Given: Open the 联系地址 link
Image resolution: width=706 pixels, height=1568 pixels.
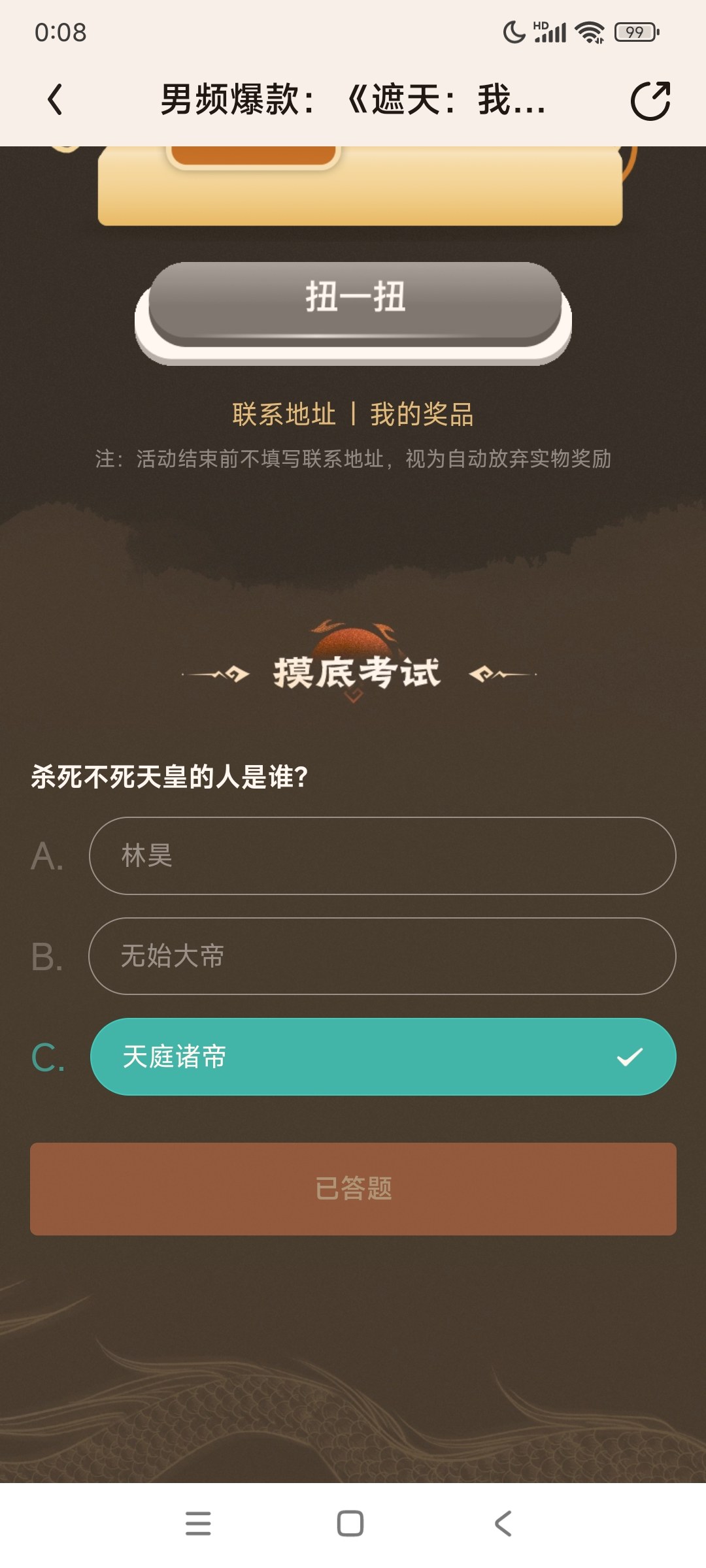Looking at the screenshot, I should click(x=284, y=414).
